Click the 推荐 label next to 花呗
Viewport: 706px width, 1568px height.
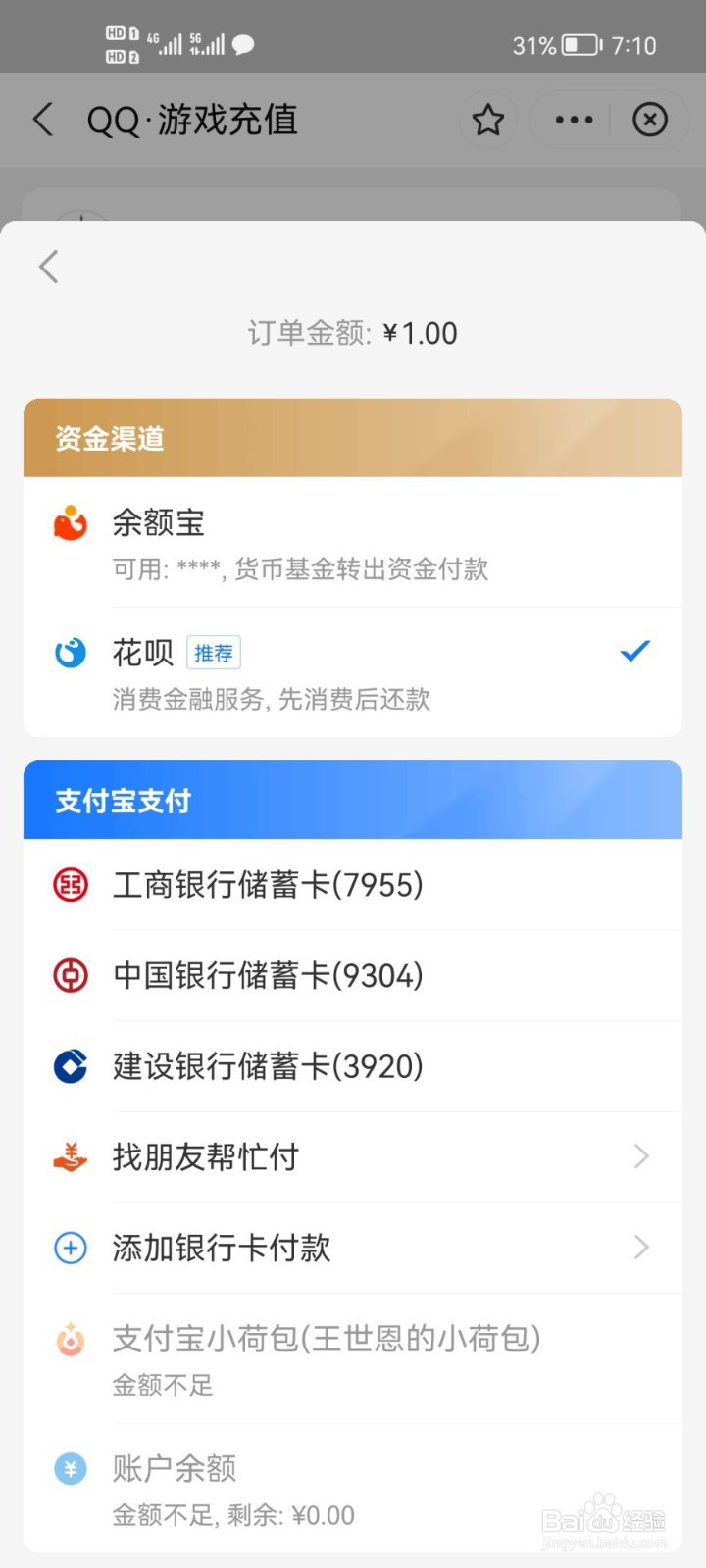tap(214, 653)
